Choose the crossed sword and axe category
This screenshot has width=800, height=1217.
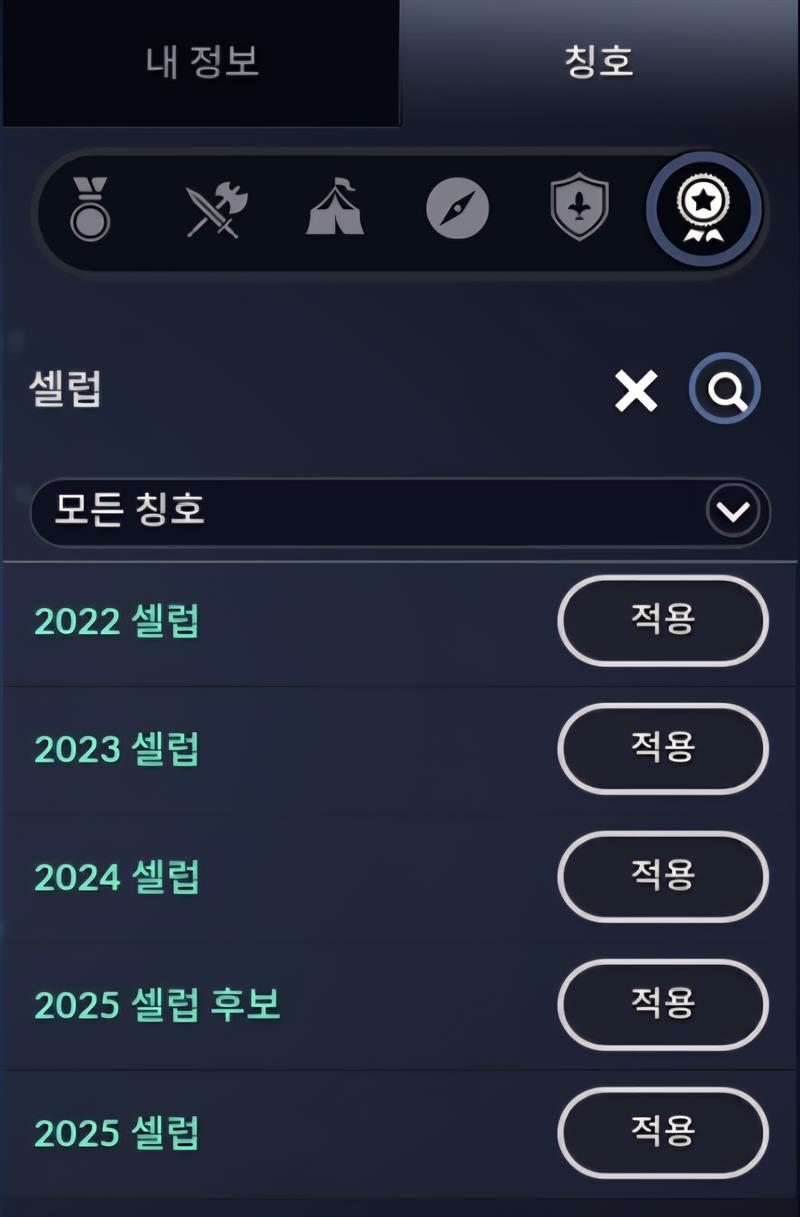(213, 210)
